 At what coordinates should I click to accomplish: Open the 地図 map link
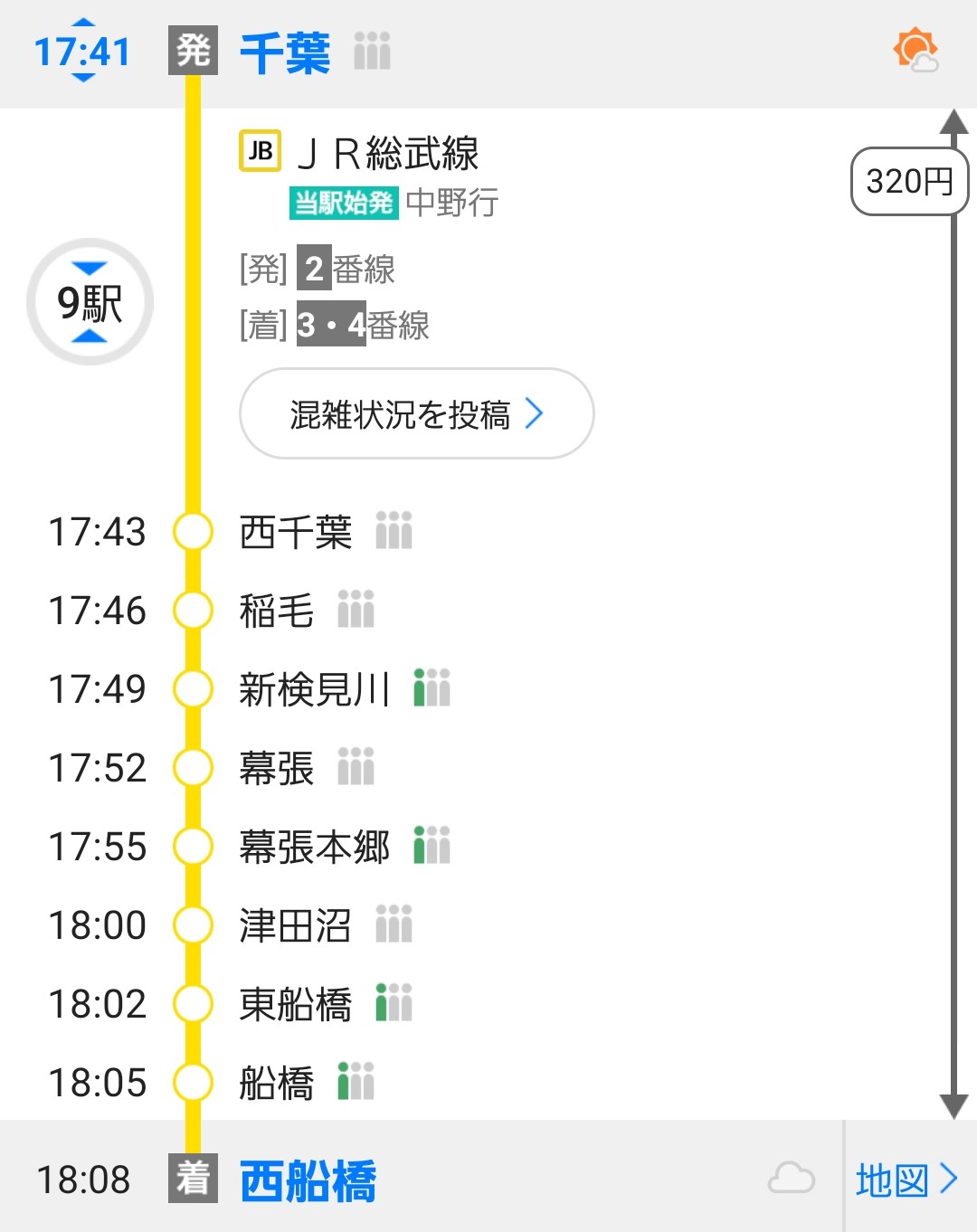pyautogui.click(x=906, y=1180)
